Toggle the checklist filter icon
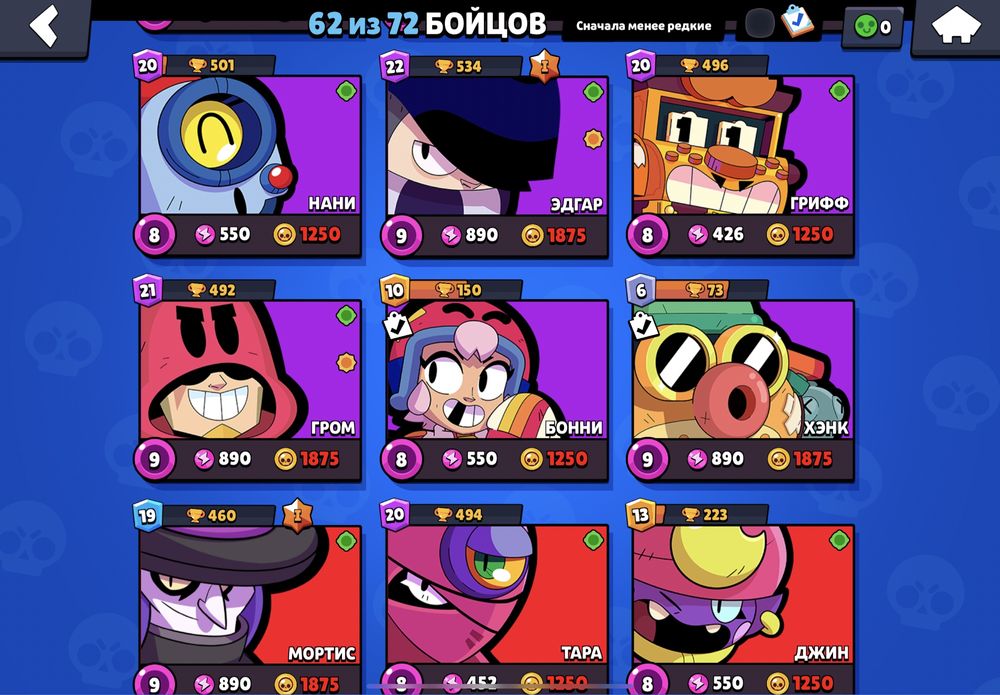The height and width of the screenshot is (695, 1000). tap(796, 22)
